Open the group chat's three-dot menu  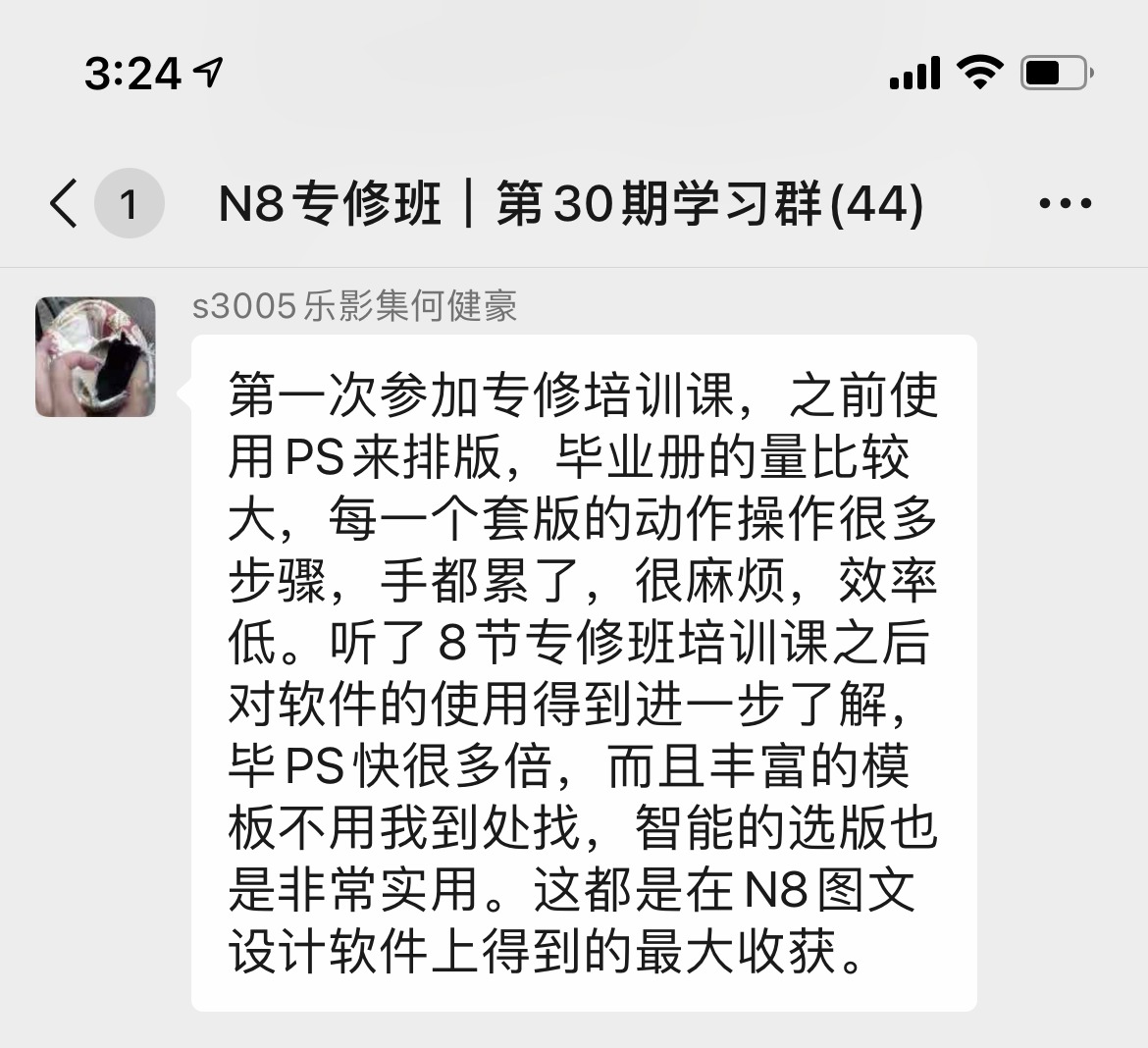[1065, 204]
